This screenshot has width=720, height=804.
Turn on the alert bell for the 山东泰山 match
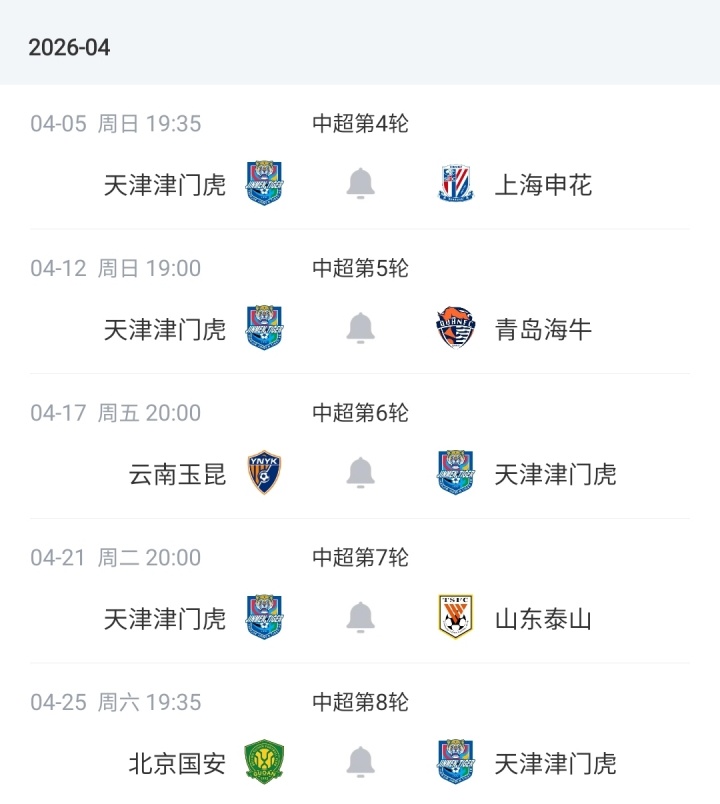(360, 618)
